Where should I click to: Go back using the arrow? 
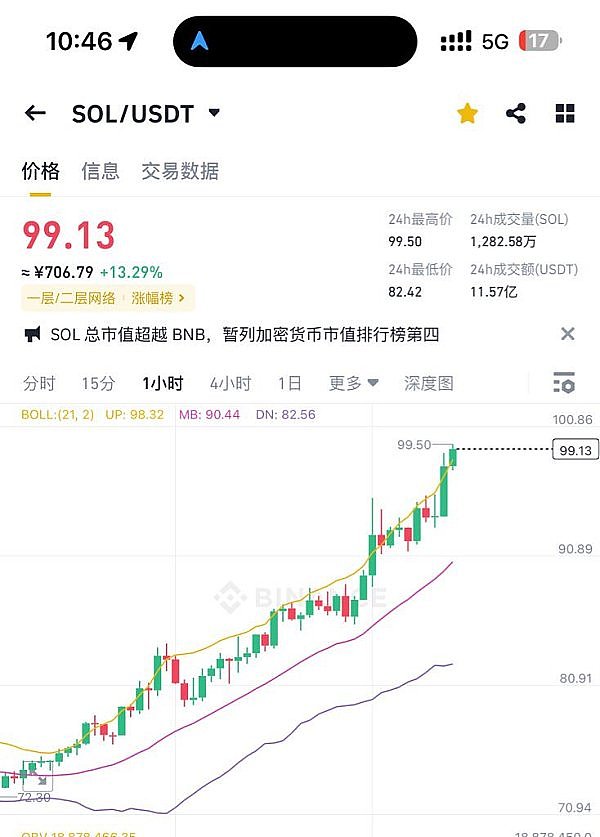click(35, 113)
